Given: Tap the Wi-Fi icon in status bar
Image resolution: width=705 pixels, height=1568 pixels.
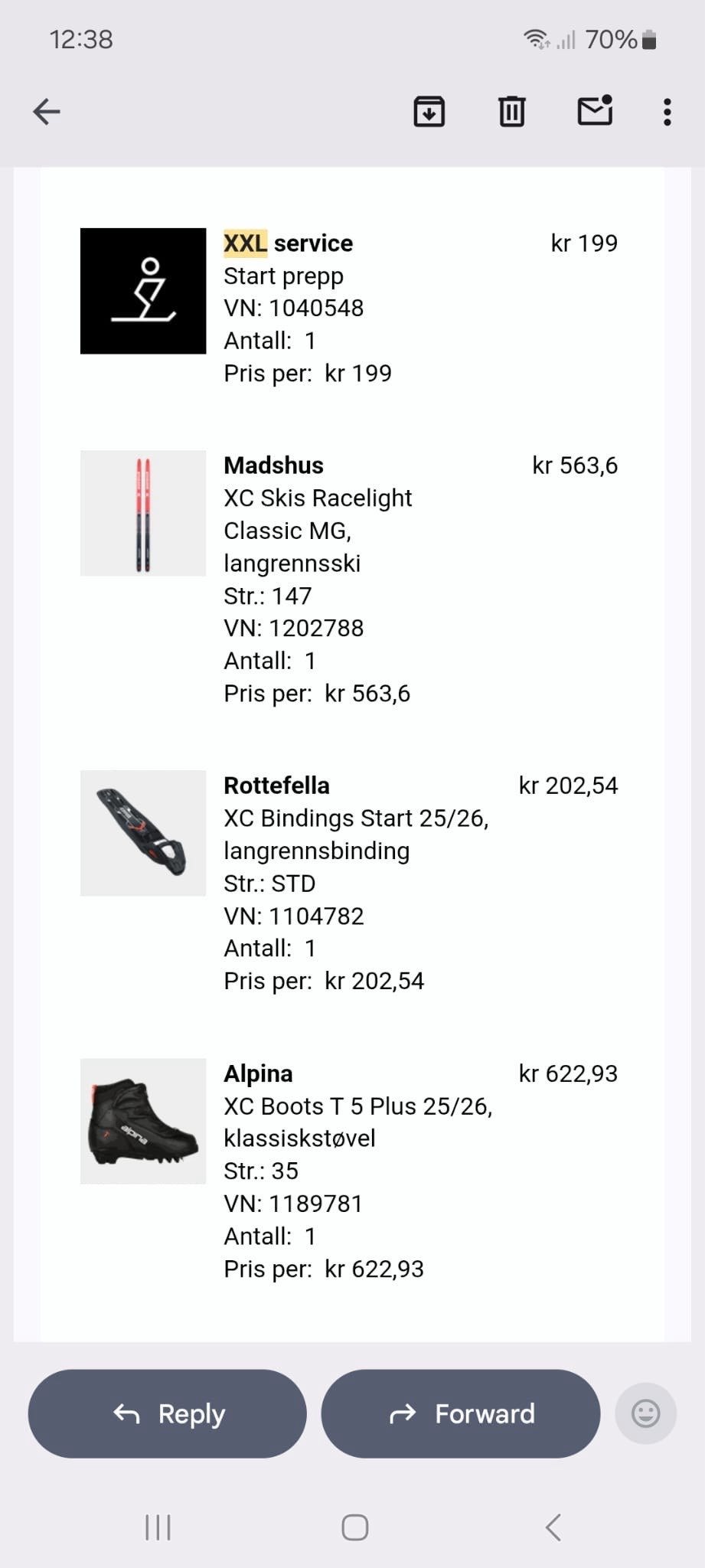Looking at the screenshot, I should [x=535, y=39].
